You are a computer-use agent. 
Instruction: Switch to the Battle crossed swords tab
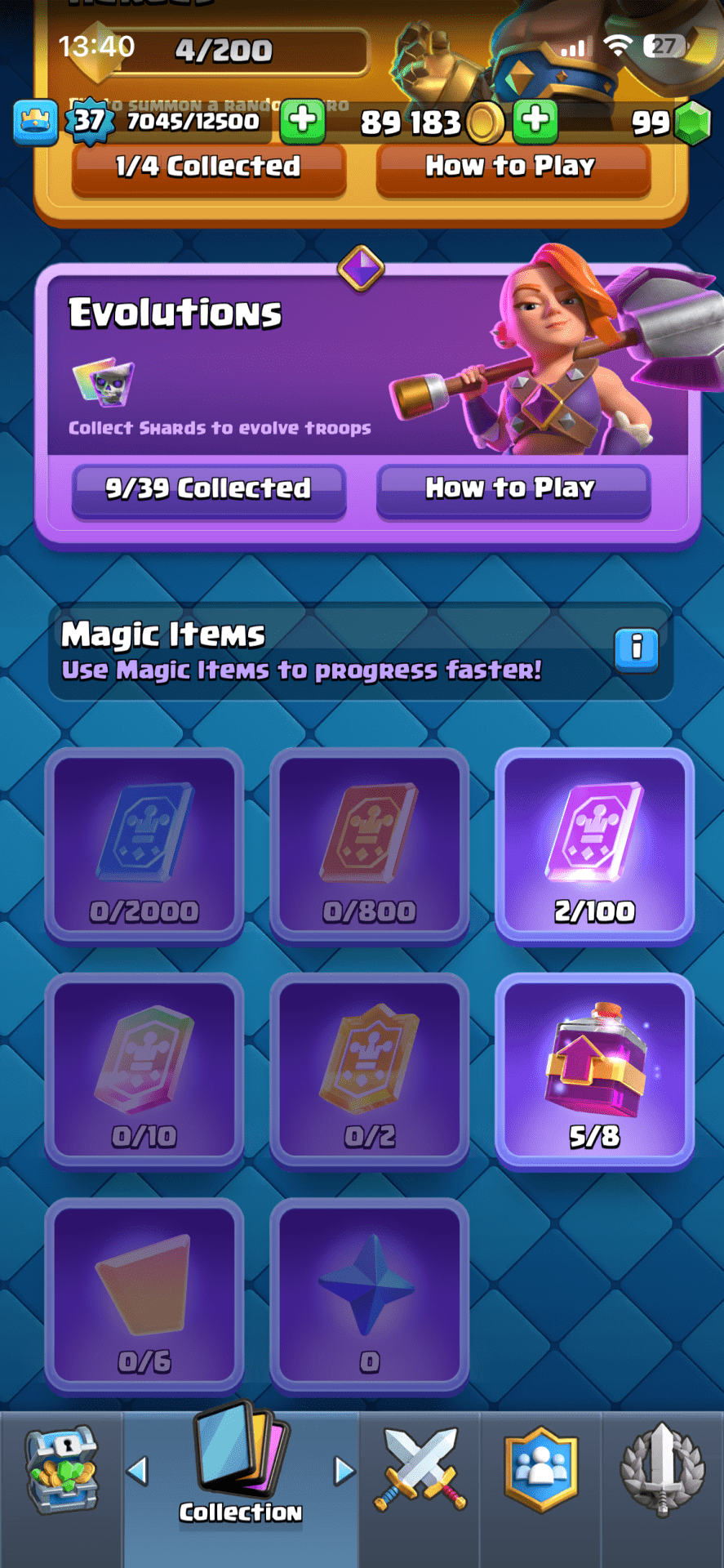[420, 1470]
